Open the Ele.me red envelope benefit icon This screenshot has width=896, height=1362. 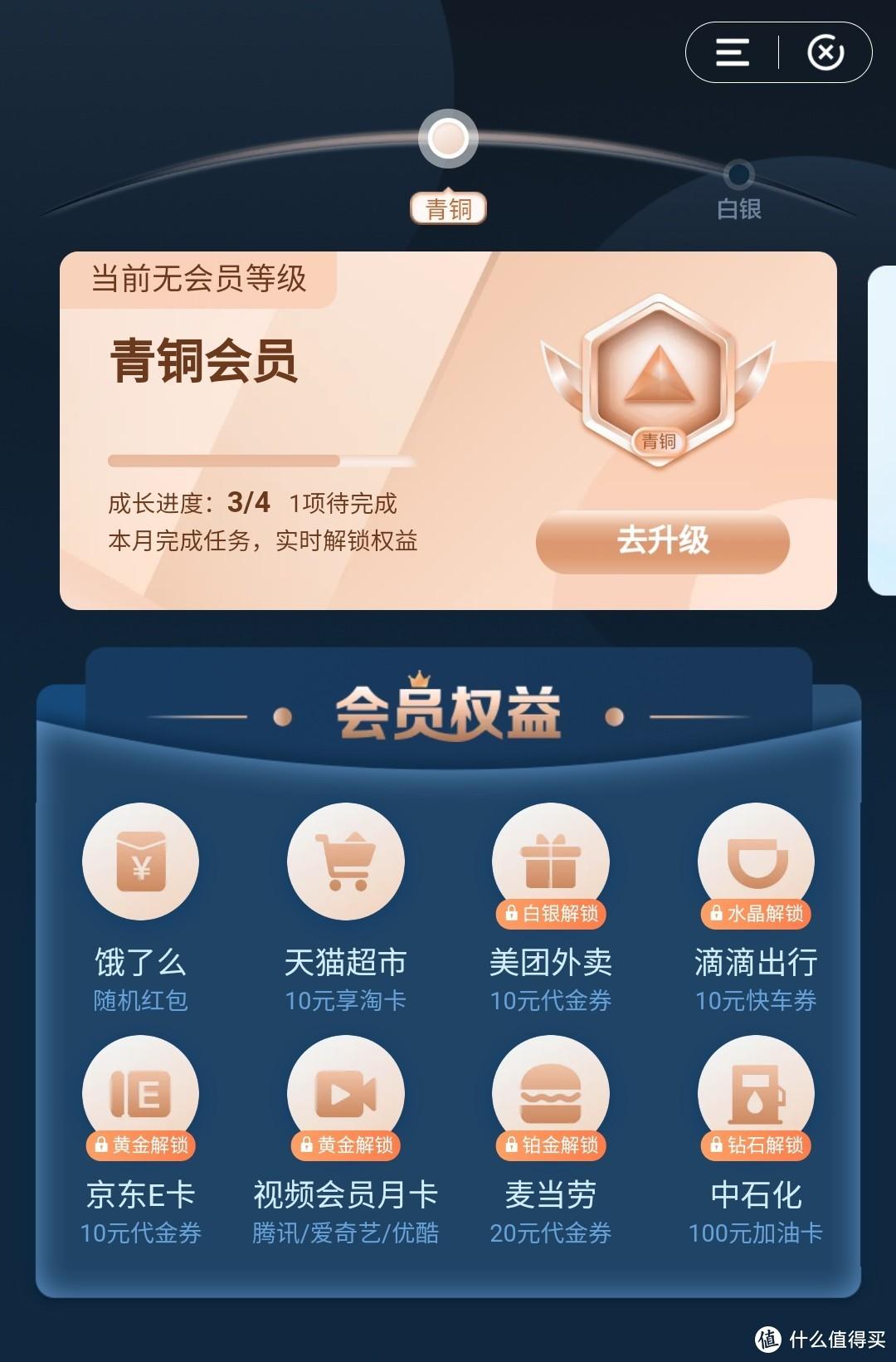139,862
